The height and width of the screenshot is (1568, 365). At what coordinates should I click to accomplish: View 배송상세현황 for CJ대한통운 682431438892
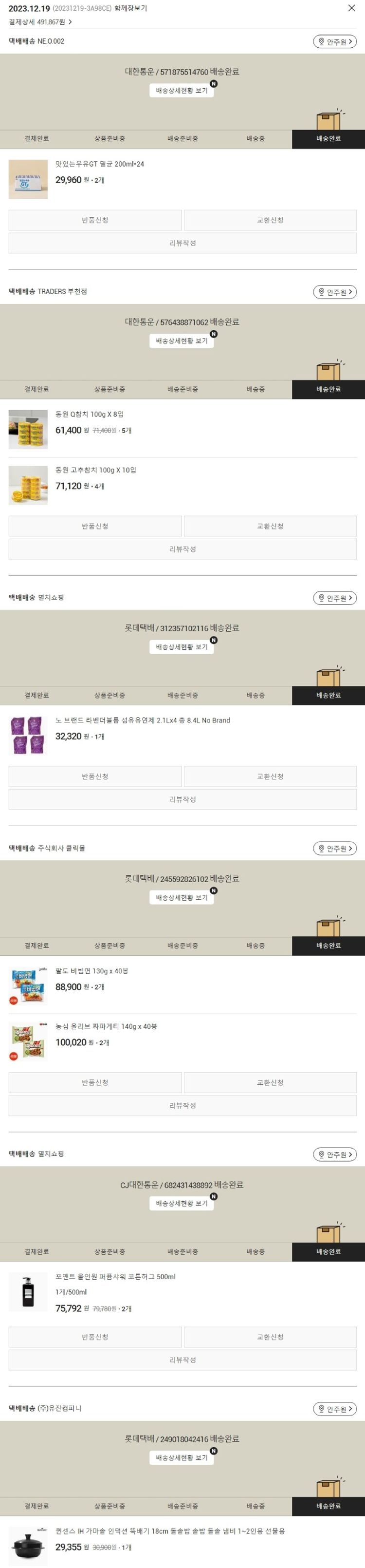181,1203
